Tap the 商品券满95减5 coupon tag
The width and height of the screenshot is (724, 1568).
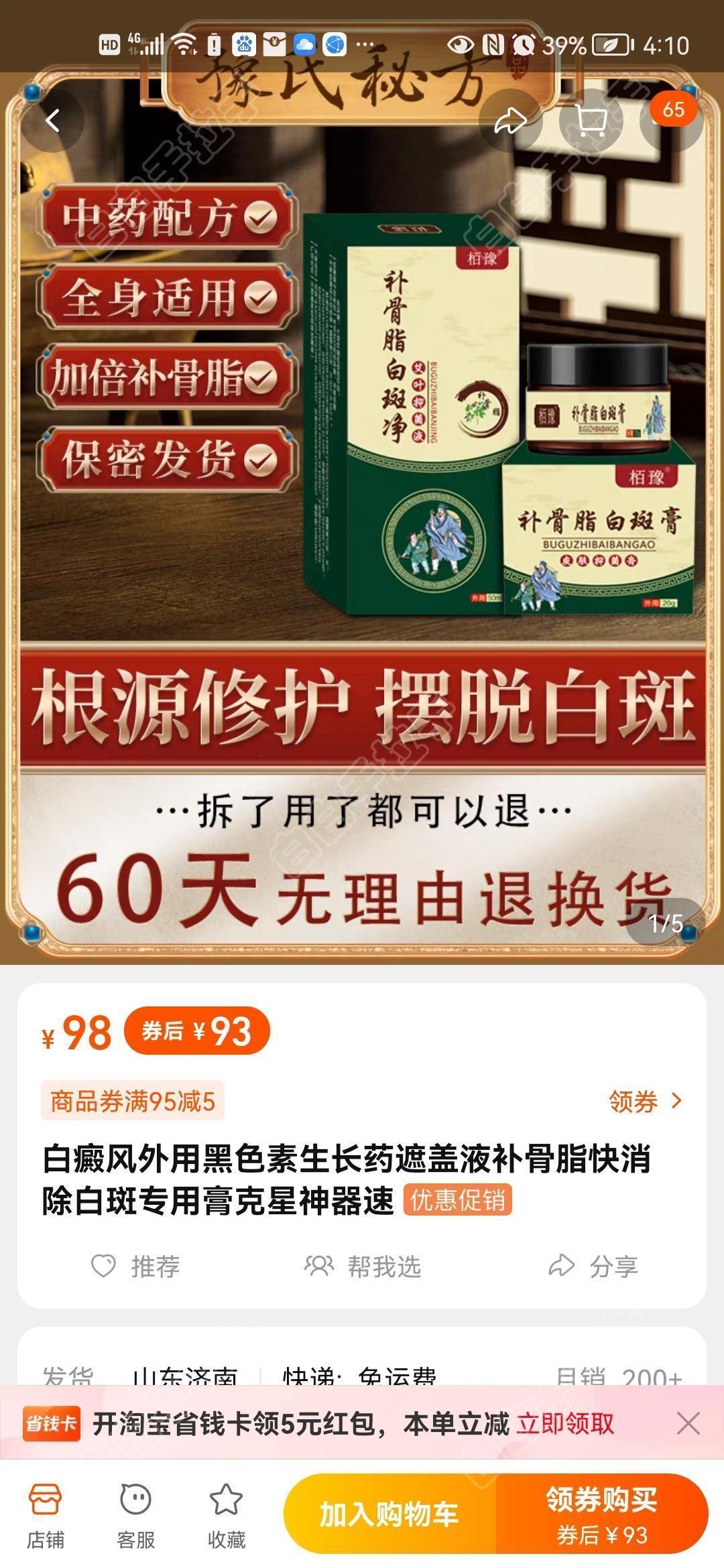pos(133,1101)
